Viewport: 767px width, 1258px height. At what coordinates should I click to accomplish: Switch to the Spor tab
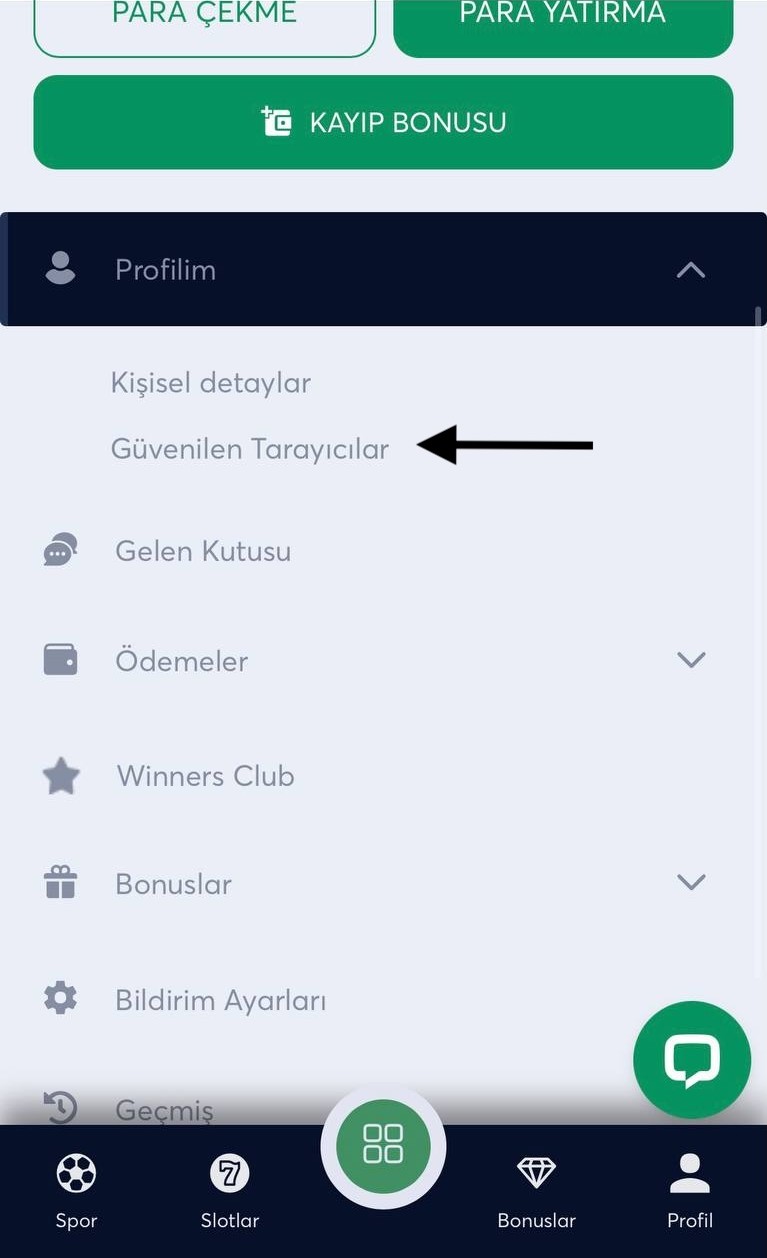coord(77,1190)
